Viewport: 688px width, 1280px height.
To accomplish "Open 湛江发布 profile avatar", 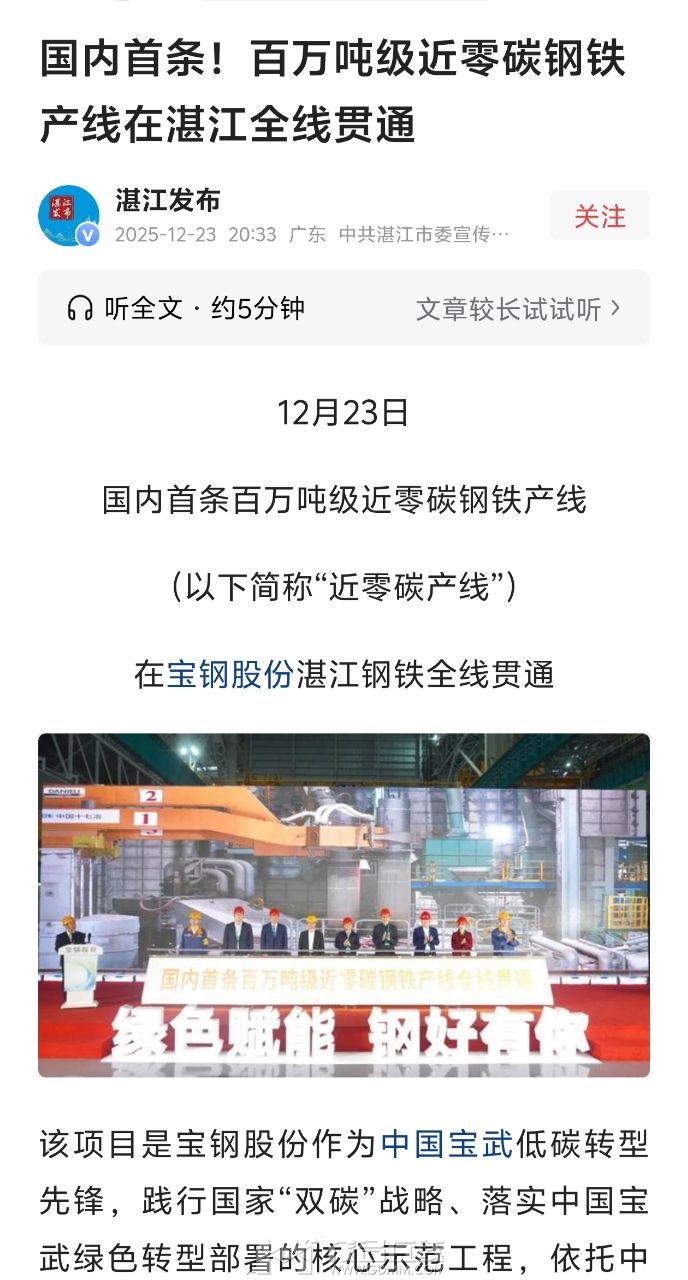I will [69, 215].
